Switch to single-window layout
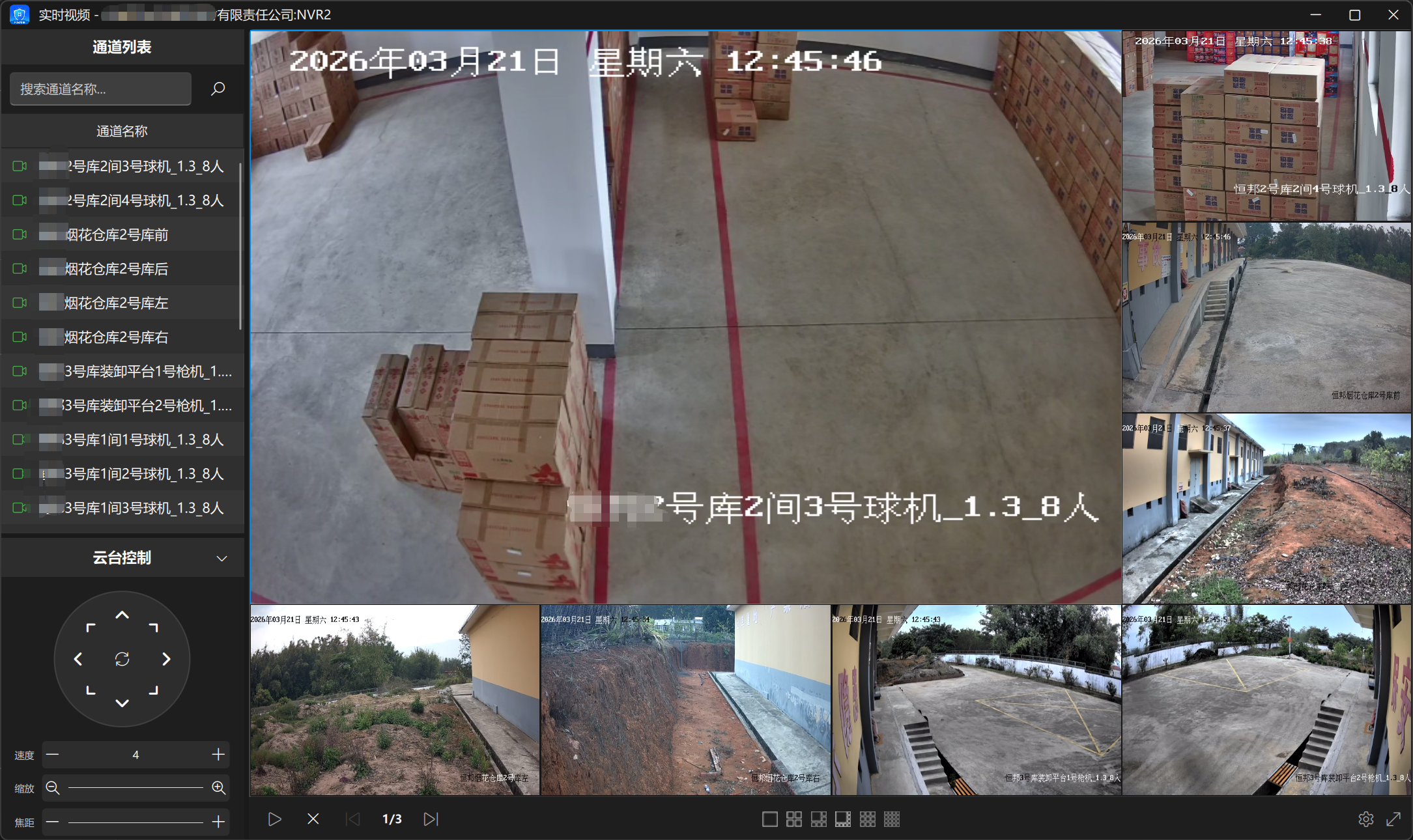1413x840 pixels. (769, 819)
